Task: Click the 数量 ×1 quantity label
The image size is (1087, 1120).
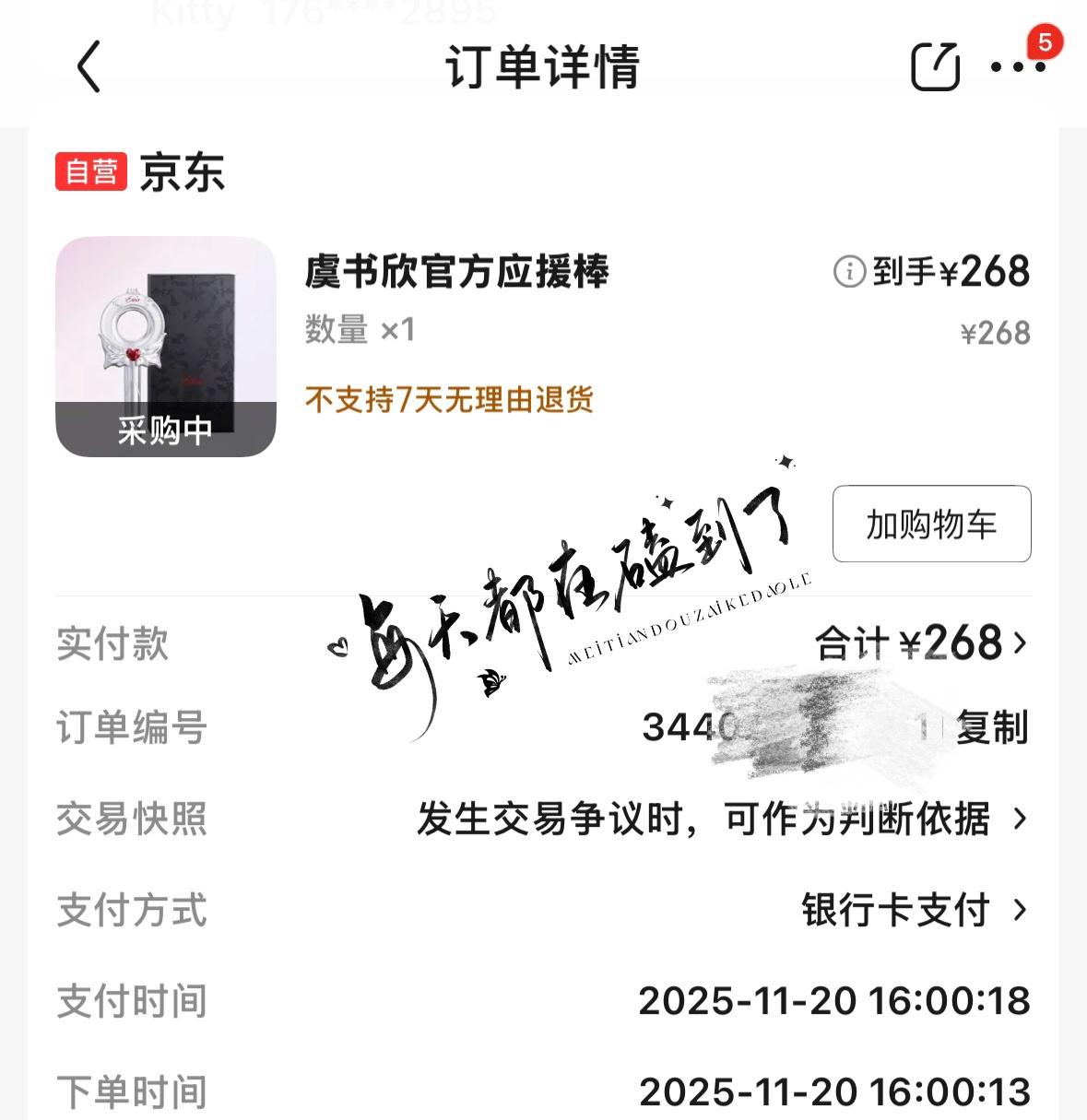Action: point(360,331)
